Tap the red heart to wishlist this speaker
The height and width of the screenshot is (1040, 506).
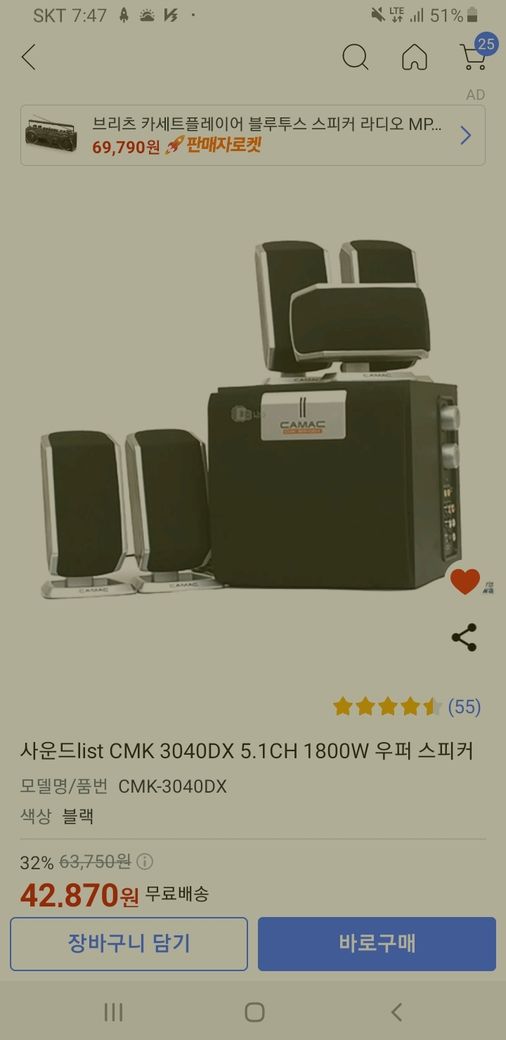coord(465,581)
